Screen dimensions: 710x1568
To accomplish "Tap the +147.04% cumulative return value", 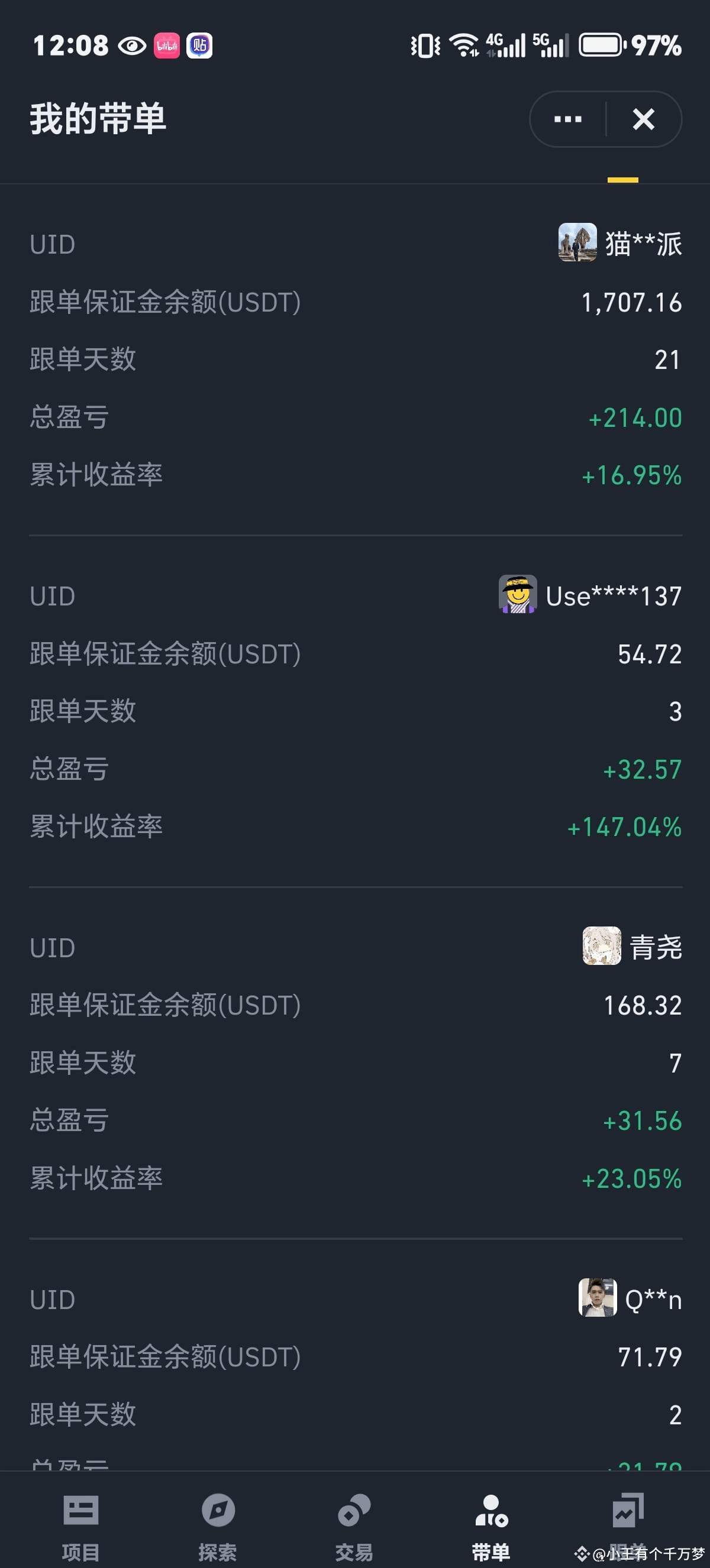I will tap(624, 827).
